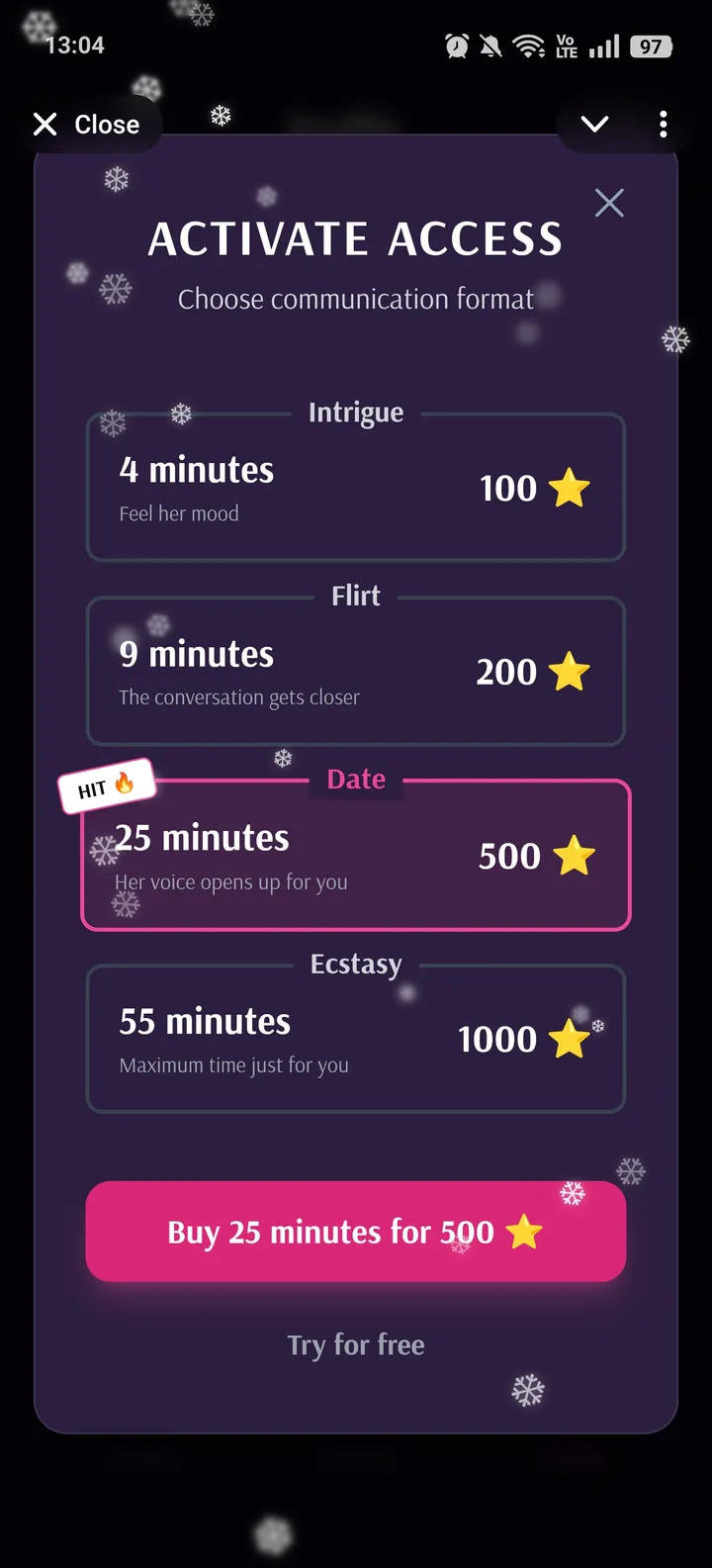The height and width of the screenshot is (1568, 712).
Task: Open the three-dot overflow menu
Action: click(x=663, y=124)
